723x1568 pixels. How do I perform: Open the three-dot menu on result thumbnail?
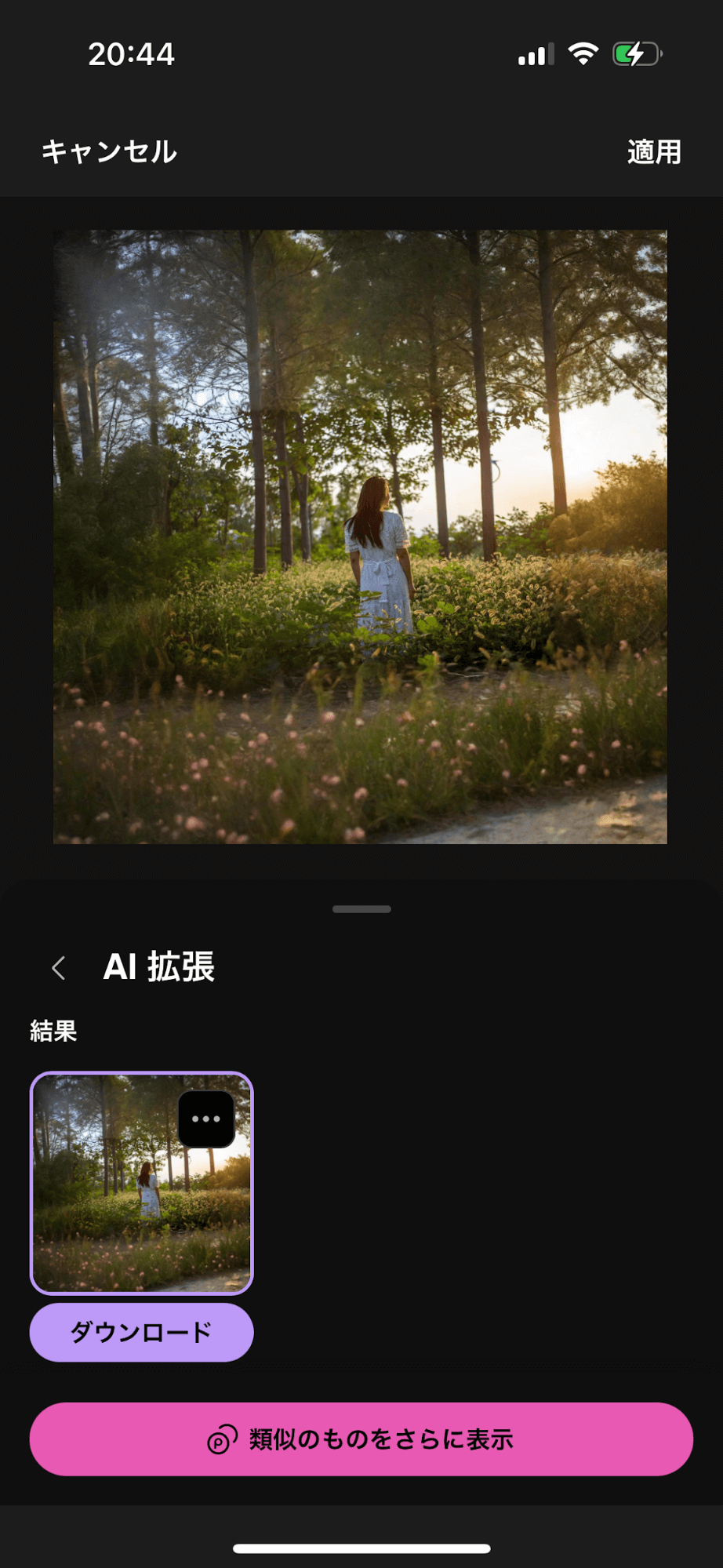click(x=206, y=1119)
